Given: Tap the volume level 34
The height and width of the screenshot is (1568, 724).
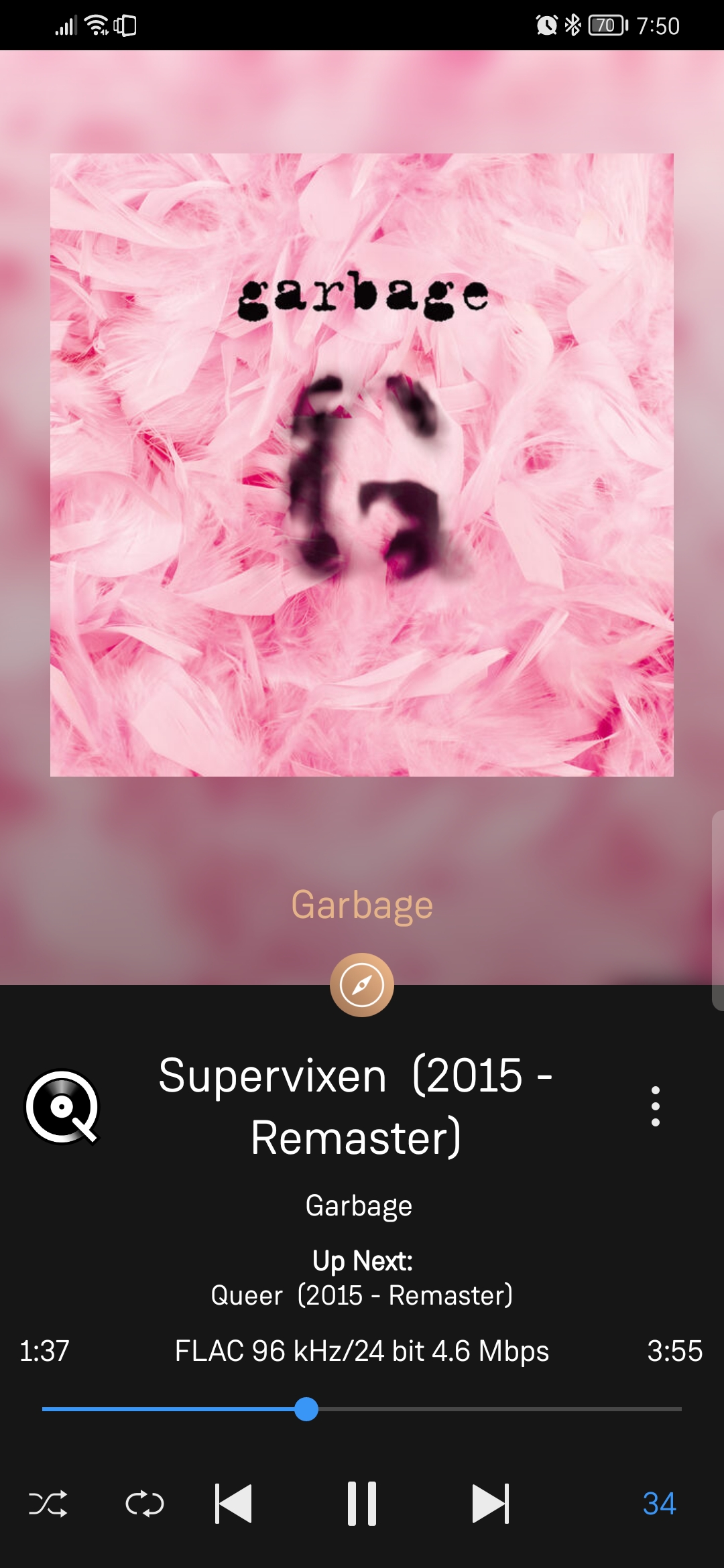Looking at the screenshot, I should pyautogui.click(x=659, y=1504).
